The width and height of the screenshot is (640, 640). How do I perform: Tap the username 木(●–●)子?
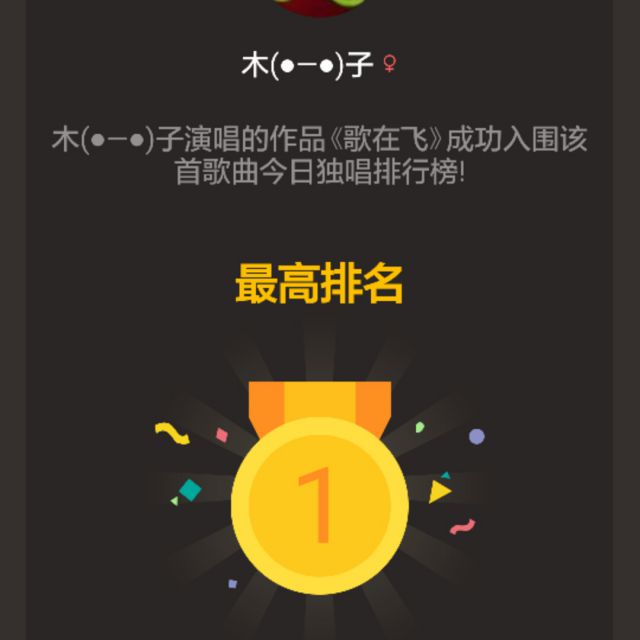coord(308,66)
